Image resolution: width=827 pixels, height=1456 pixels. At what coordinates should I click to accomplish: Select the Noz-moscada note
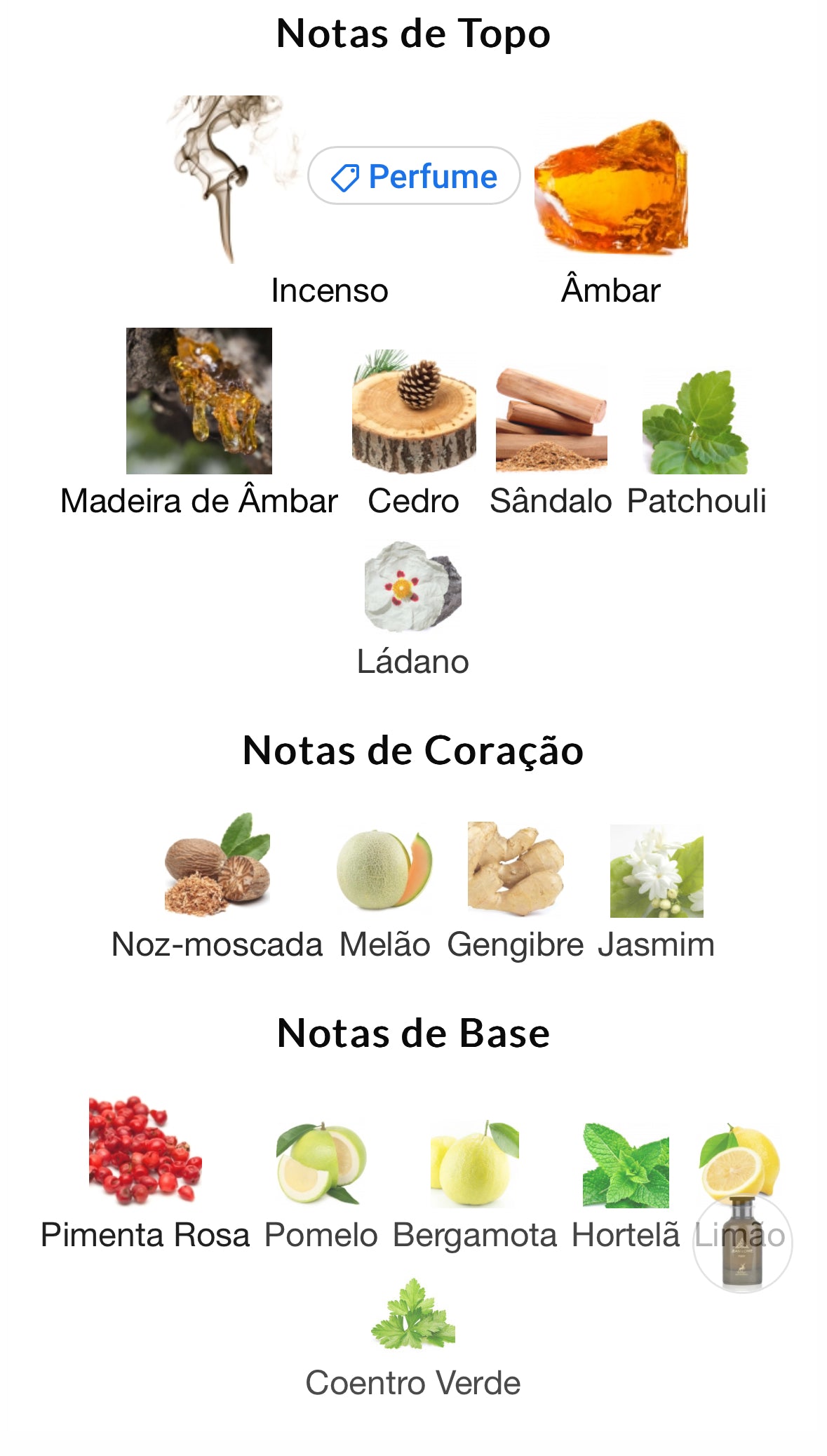click(217, 866)
